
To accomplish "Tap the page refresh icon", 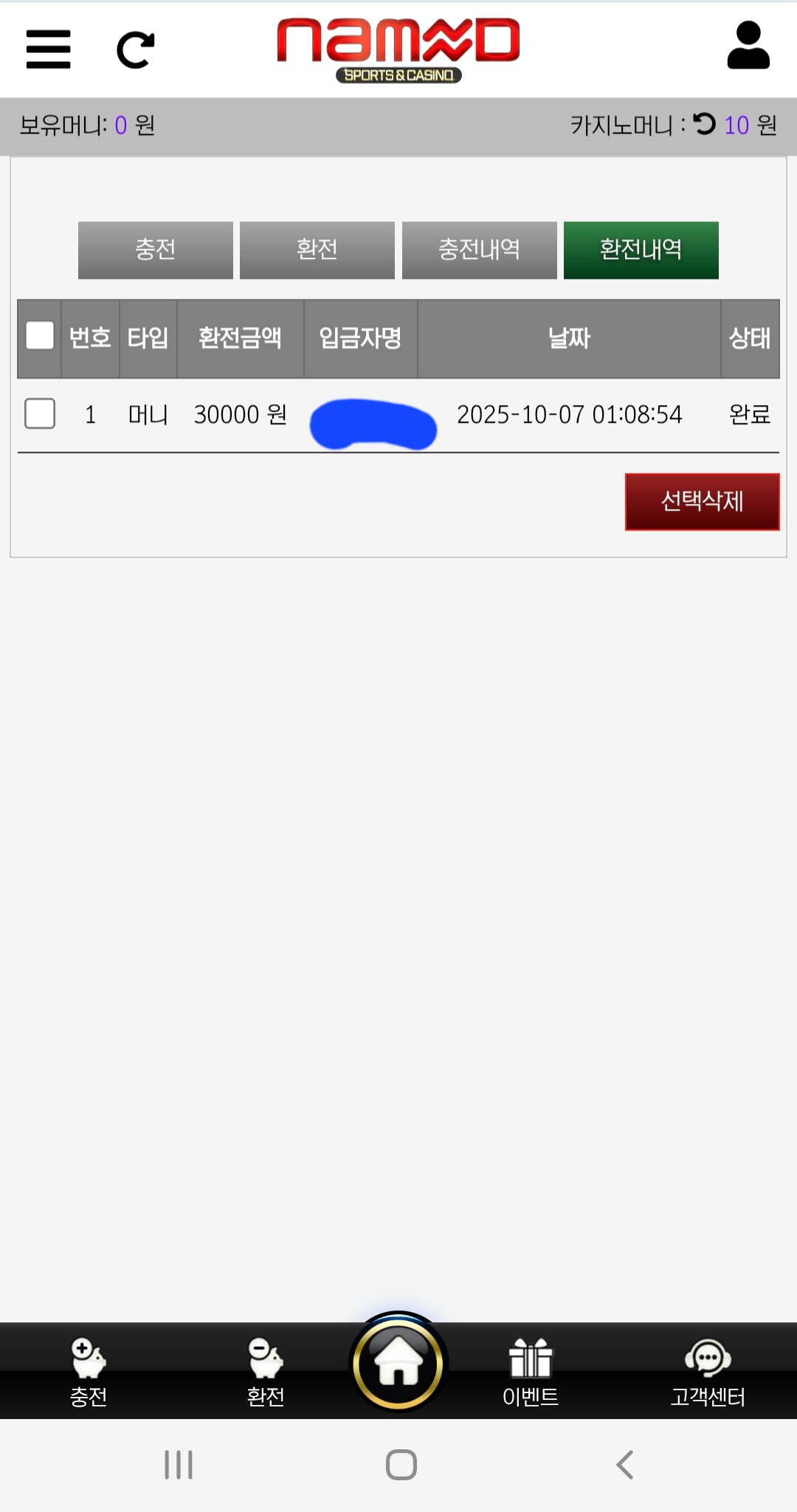I will coord(136,50).
